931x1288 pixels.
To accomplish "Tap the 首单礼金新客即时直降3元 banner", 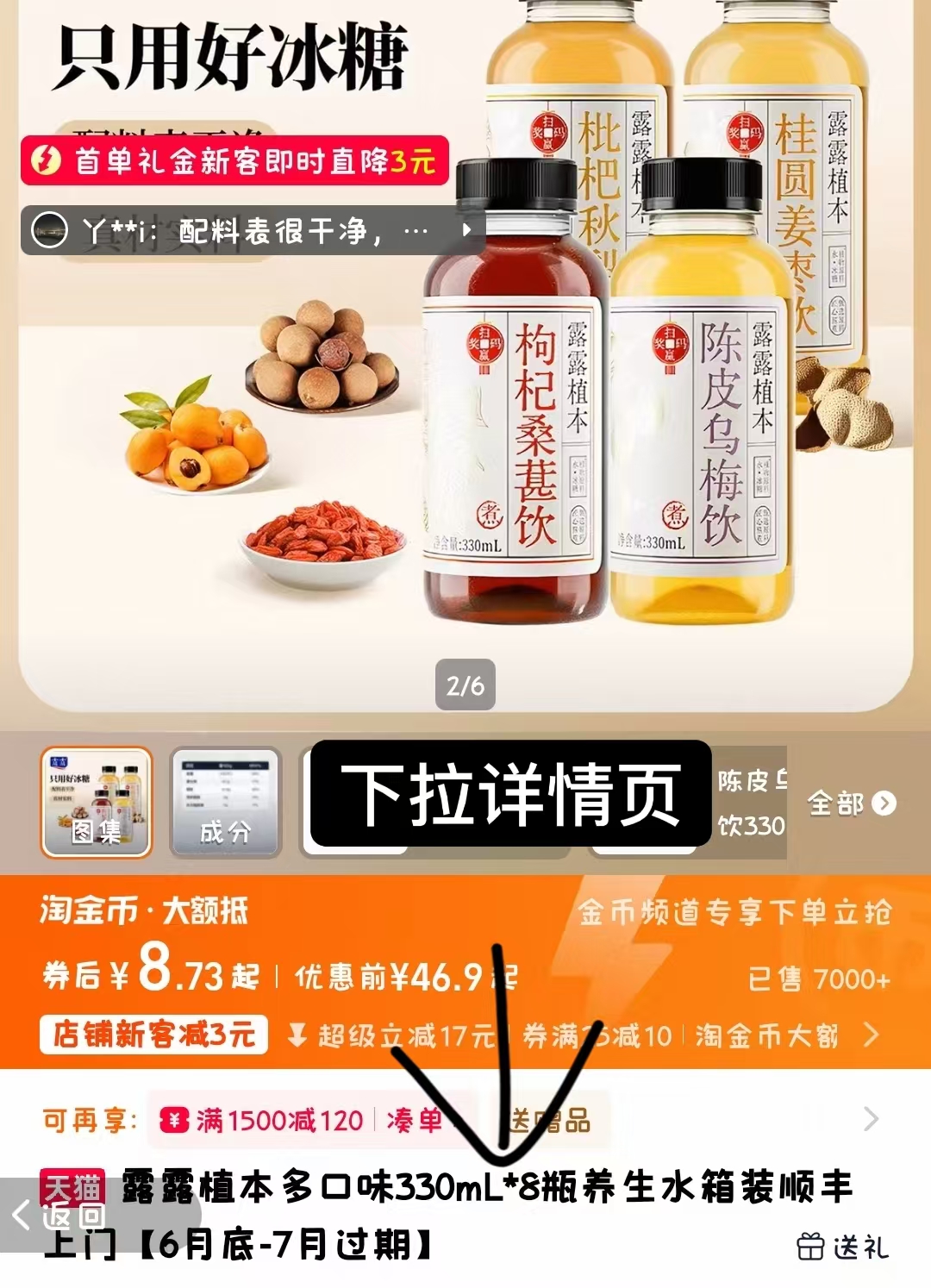I will click(x=234, y=161).
